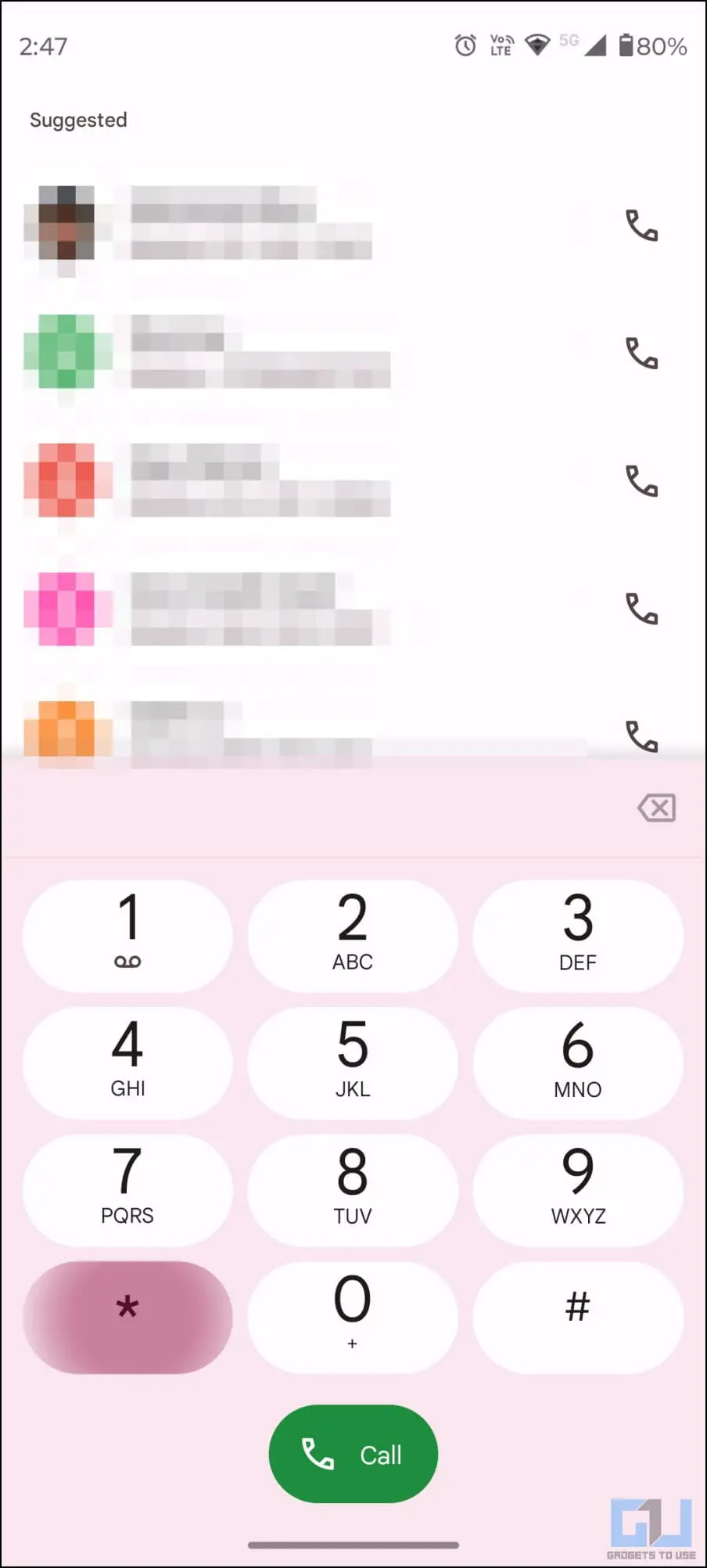The width and height of the screenshot is (707, 1568).
Task: Dial the digit 1 voicemail key
Action: [127, 936]
